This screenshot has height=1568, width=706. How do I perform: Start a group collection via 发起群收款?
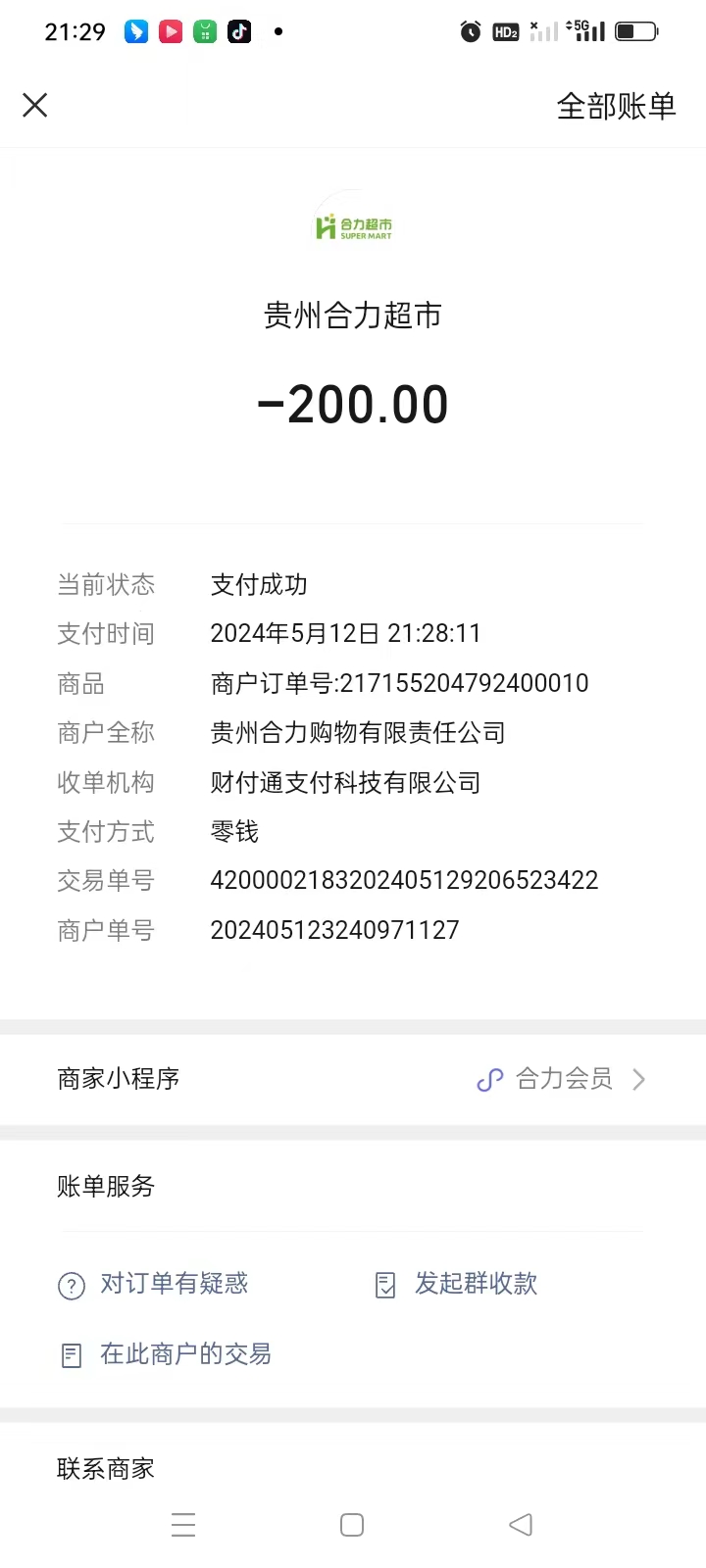tap(457, 1284)
